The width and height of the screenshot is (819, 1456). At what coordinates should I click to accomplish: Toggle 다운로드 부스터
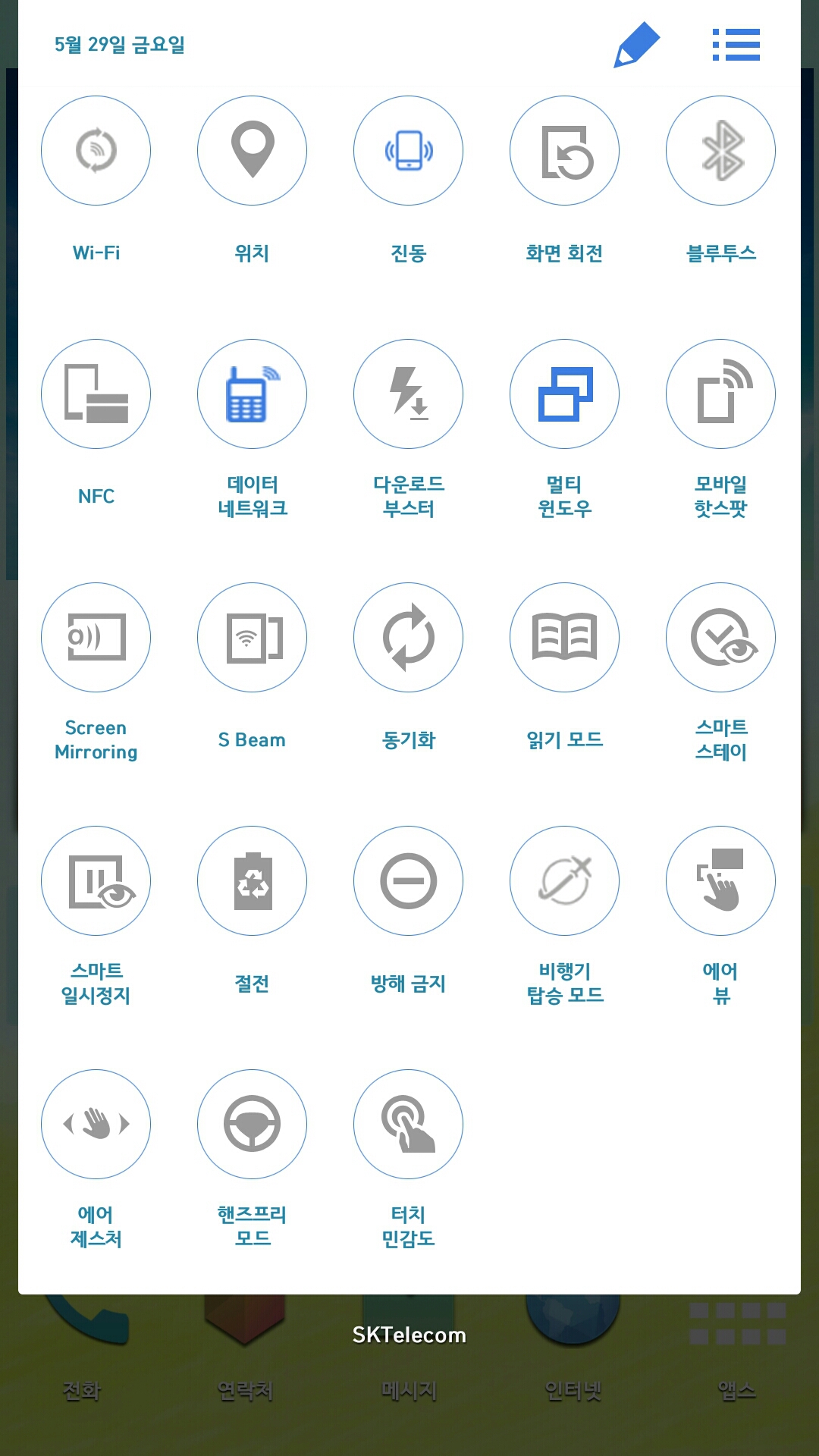(x=409, y=394)
